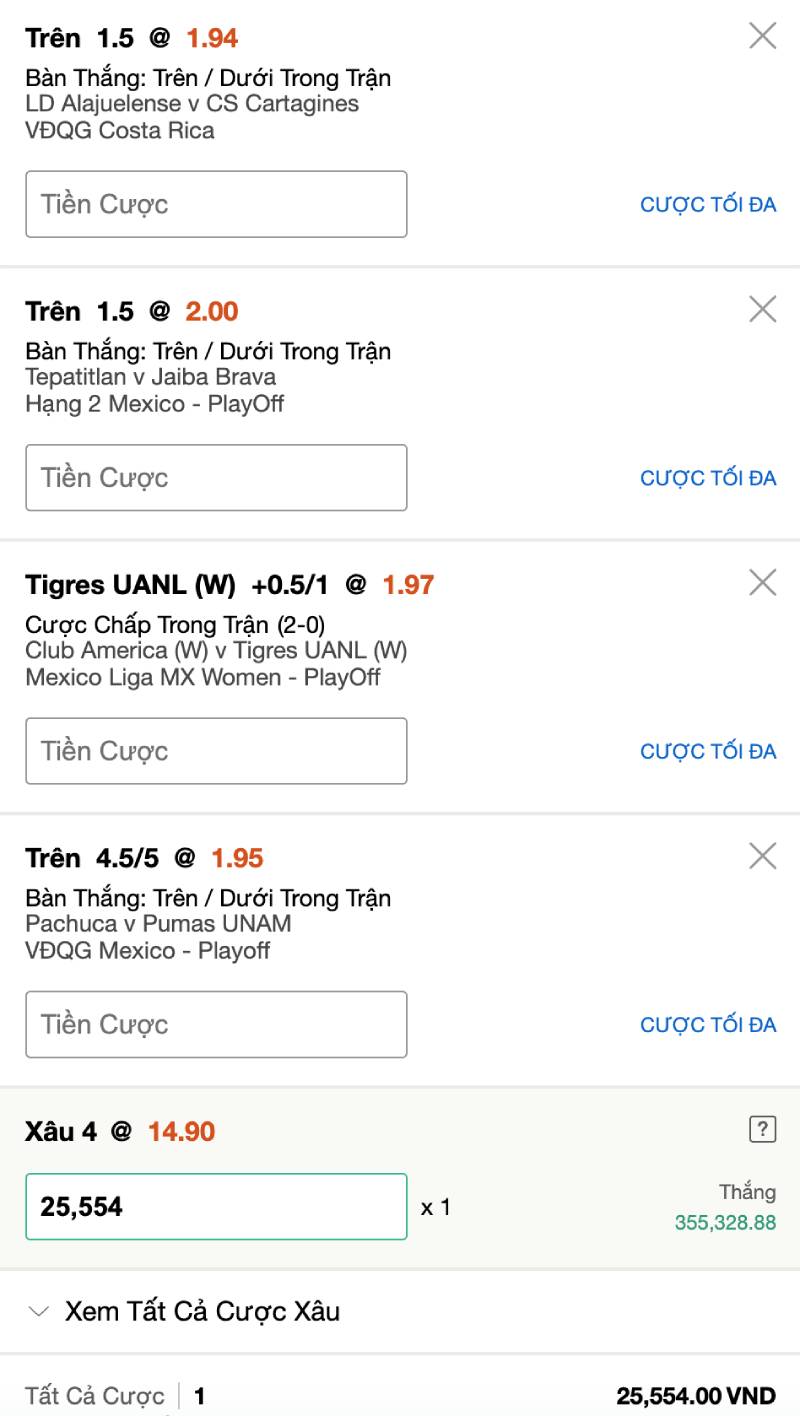Click the x 1 multiplier label
The width and height of the screenshot is (800, 1416).
(x=436, y=1207)
